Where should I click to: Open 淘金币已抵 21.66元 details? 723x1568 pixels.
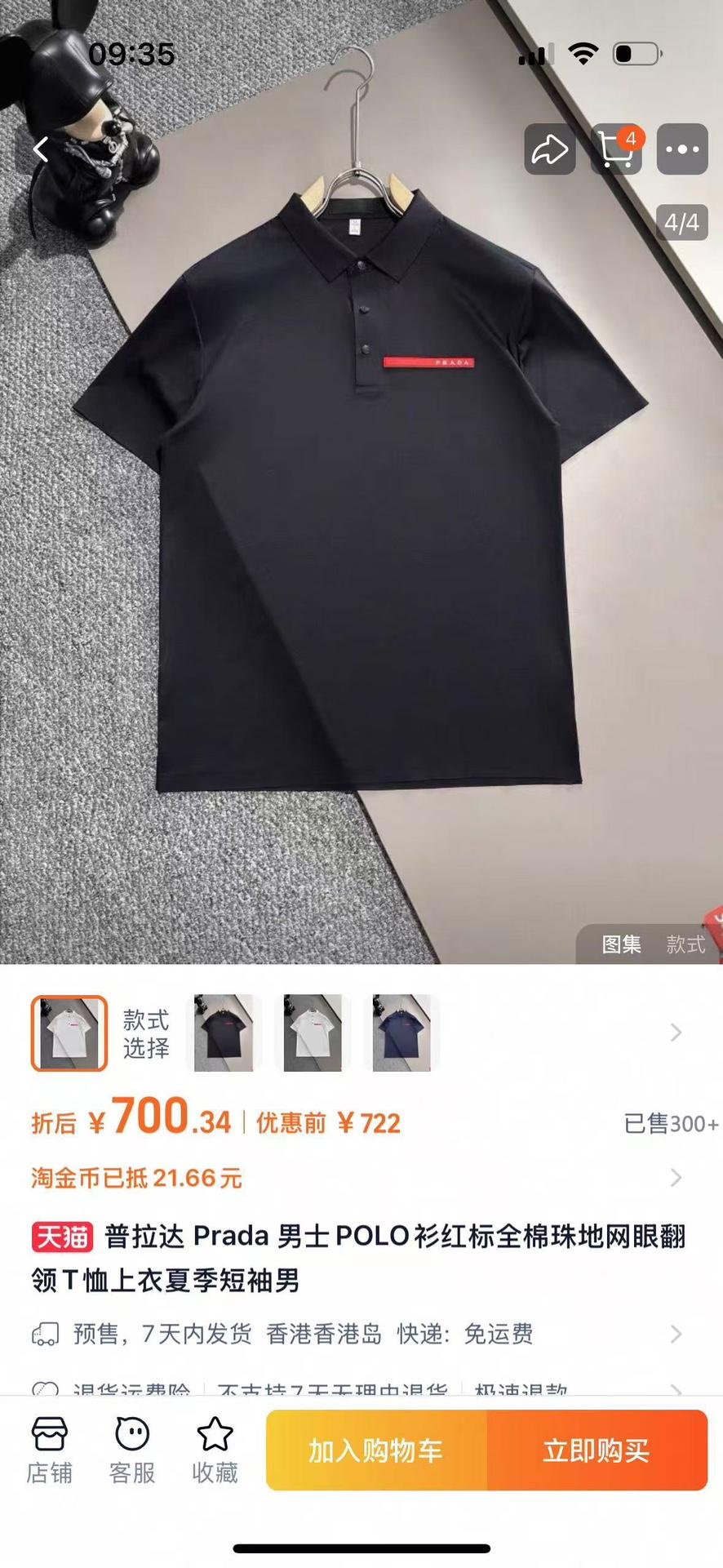(x=137, y=1178)
